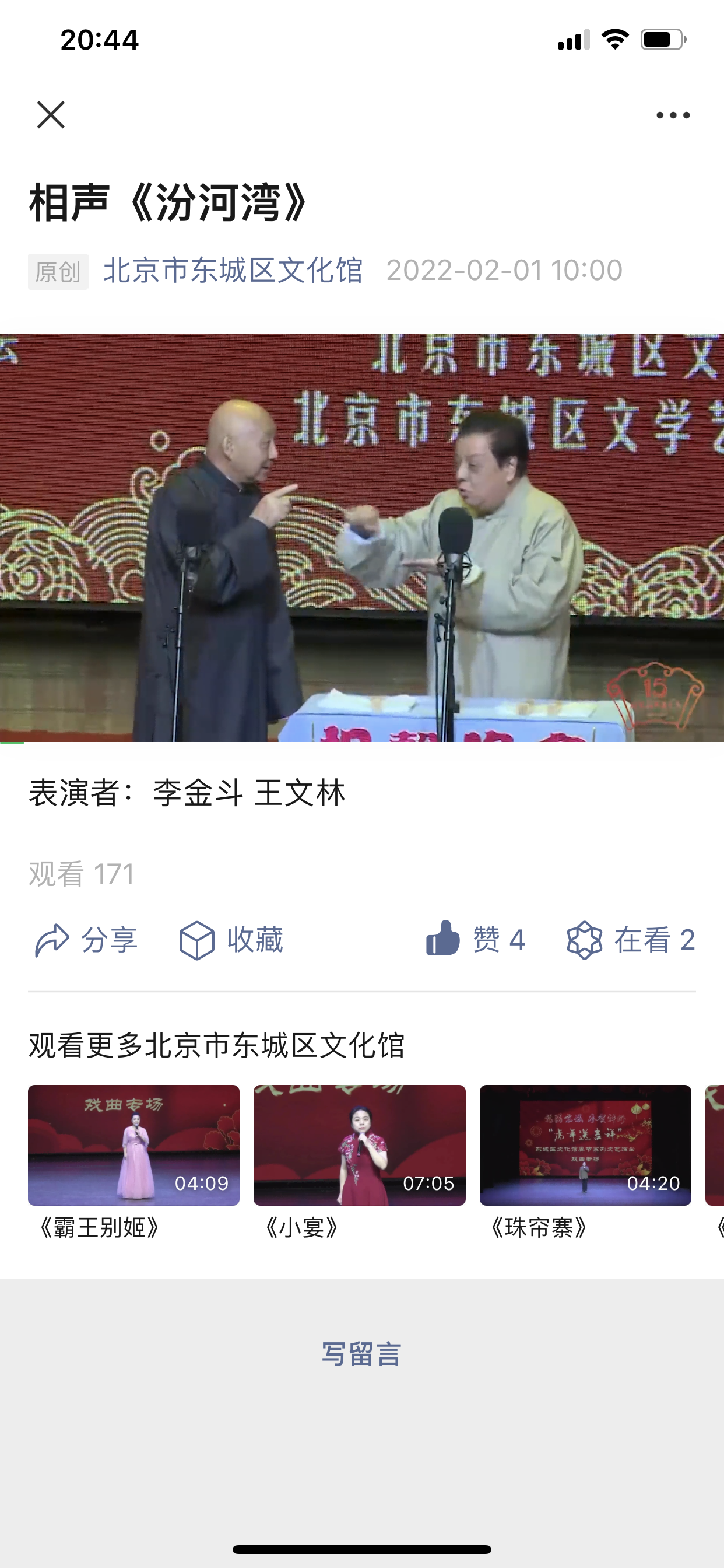Close the article page

click(51, 114)
